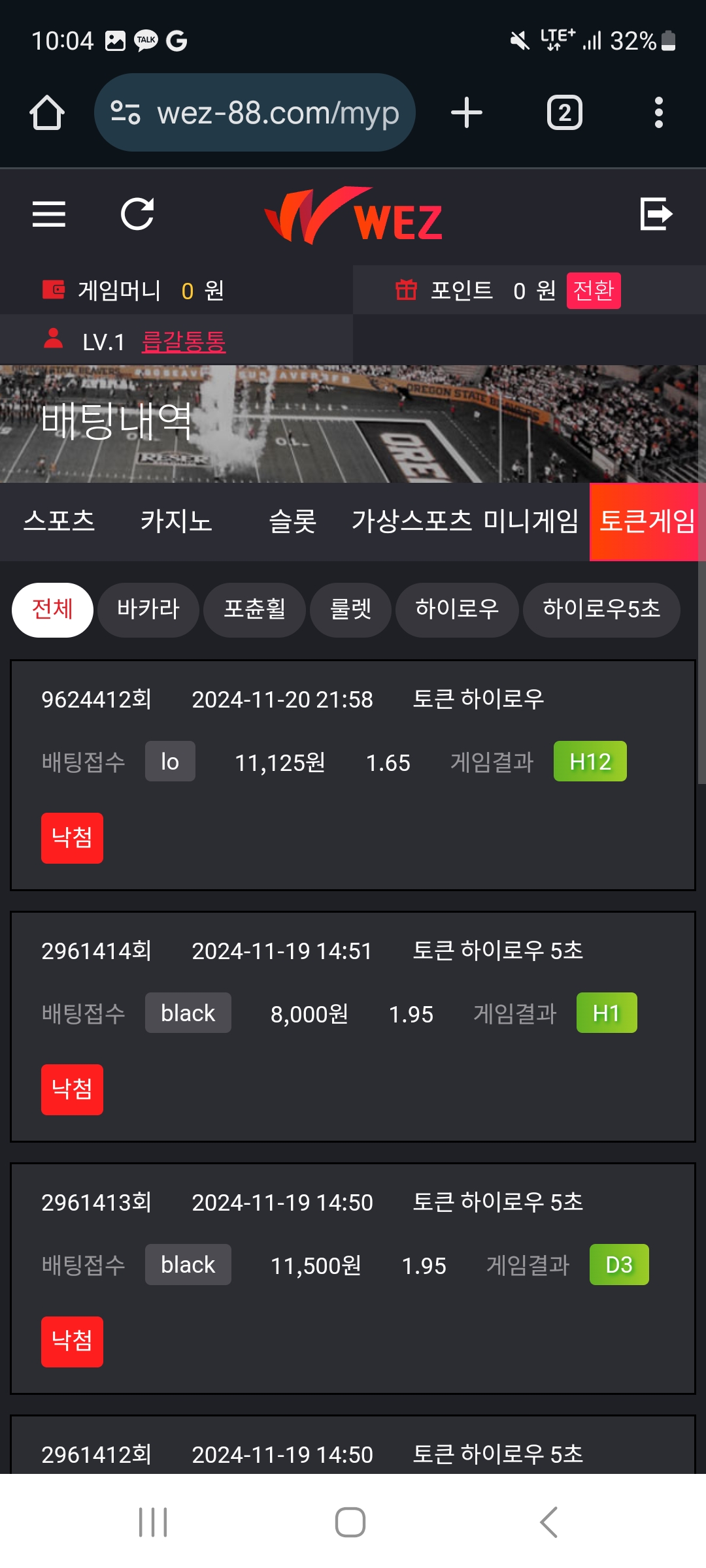Open the 릅갈통통 username link
This screenshot has width=706, height=1568.
(184, 341)
